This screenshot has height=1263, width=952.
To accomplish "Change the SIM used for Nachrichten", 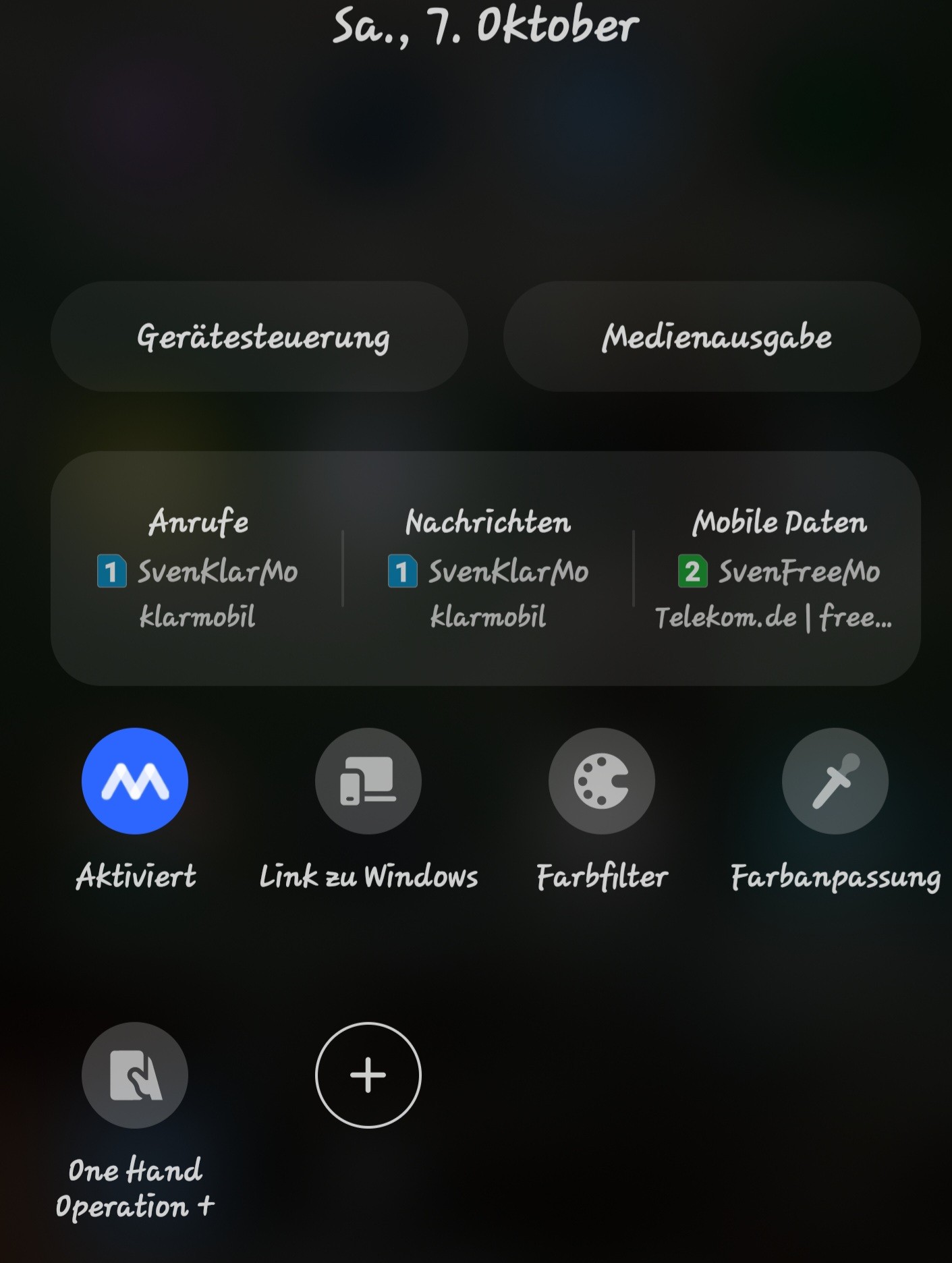I will (x=488, y=569).
